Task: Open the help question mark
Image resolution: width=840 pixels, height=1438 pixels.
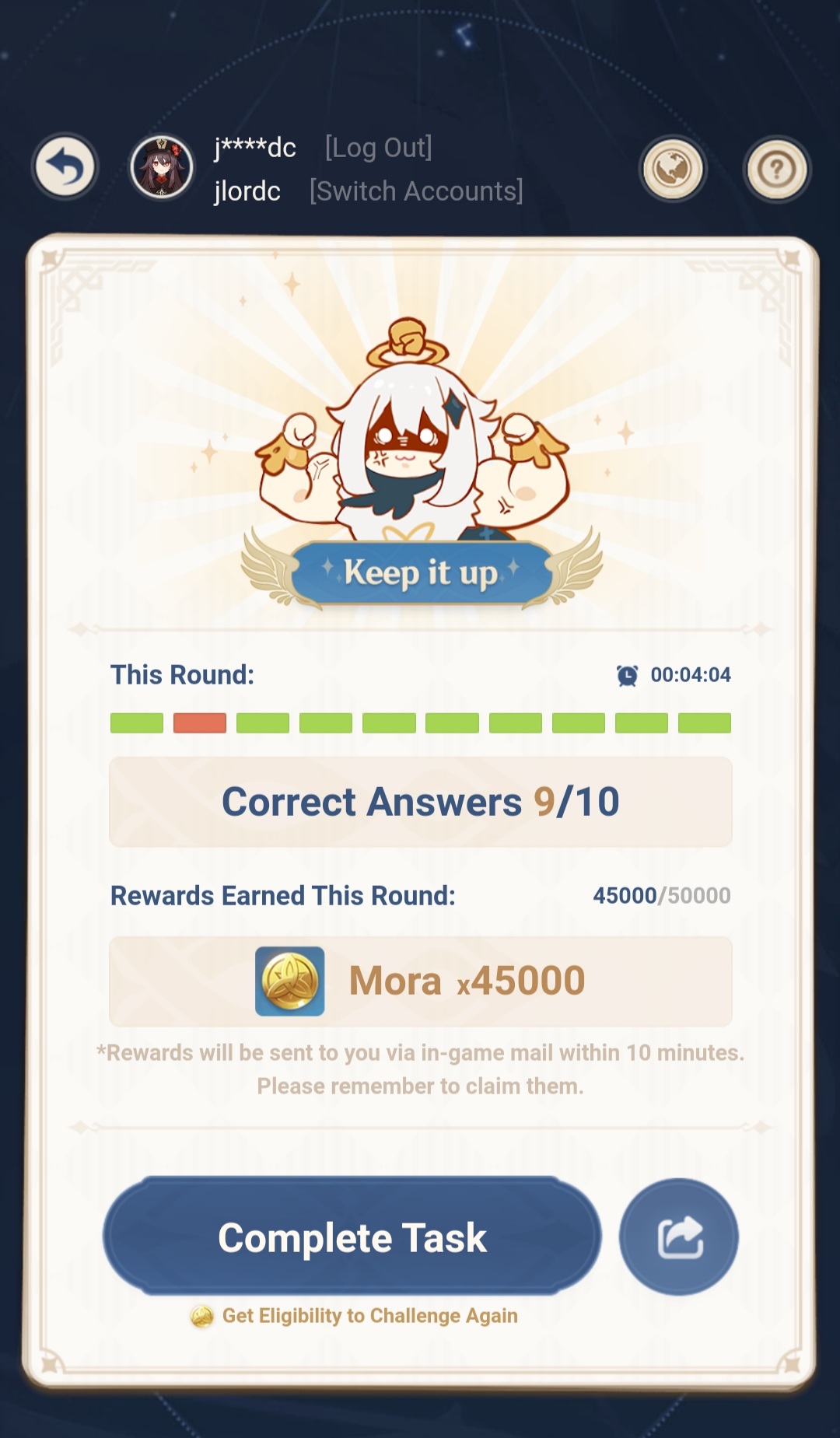Action: click(x=776, y=168)
